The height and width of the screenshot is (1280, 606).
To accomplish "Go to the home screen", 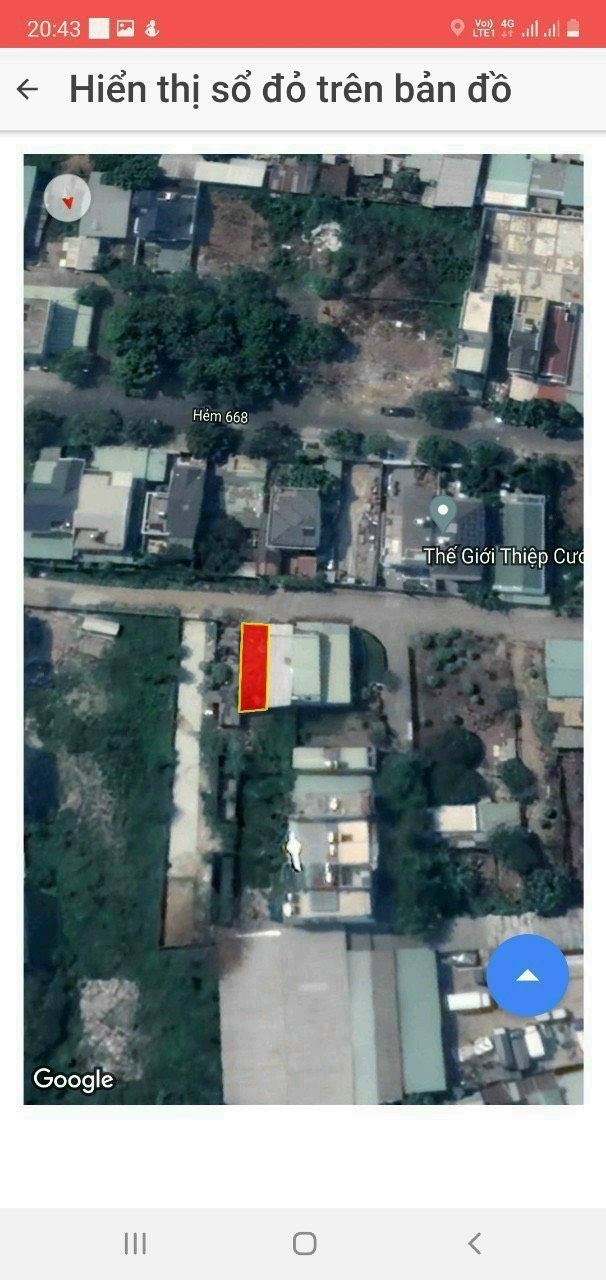I will pos(305,1243).
